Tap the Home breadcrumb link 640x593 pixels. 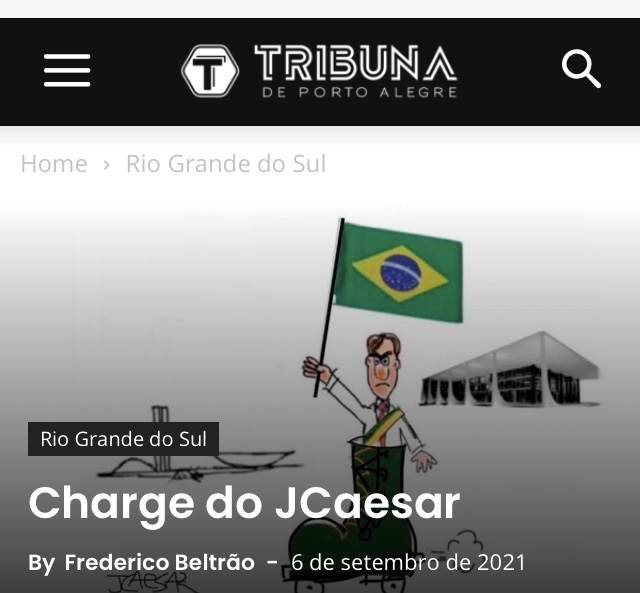tap(54, 164)
